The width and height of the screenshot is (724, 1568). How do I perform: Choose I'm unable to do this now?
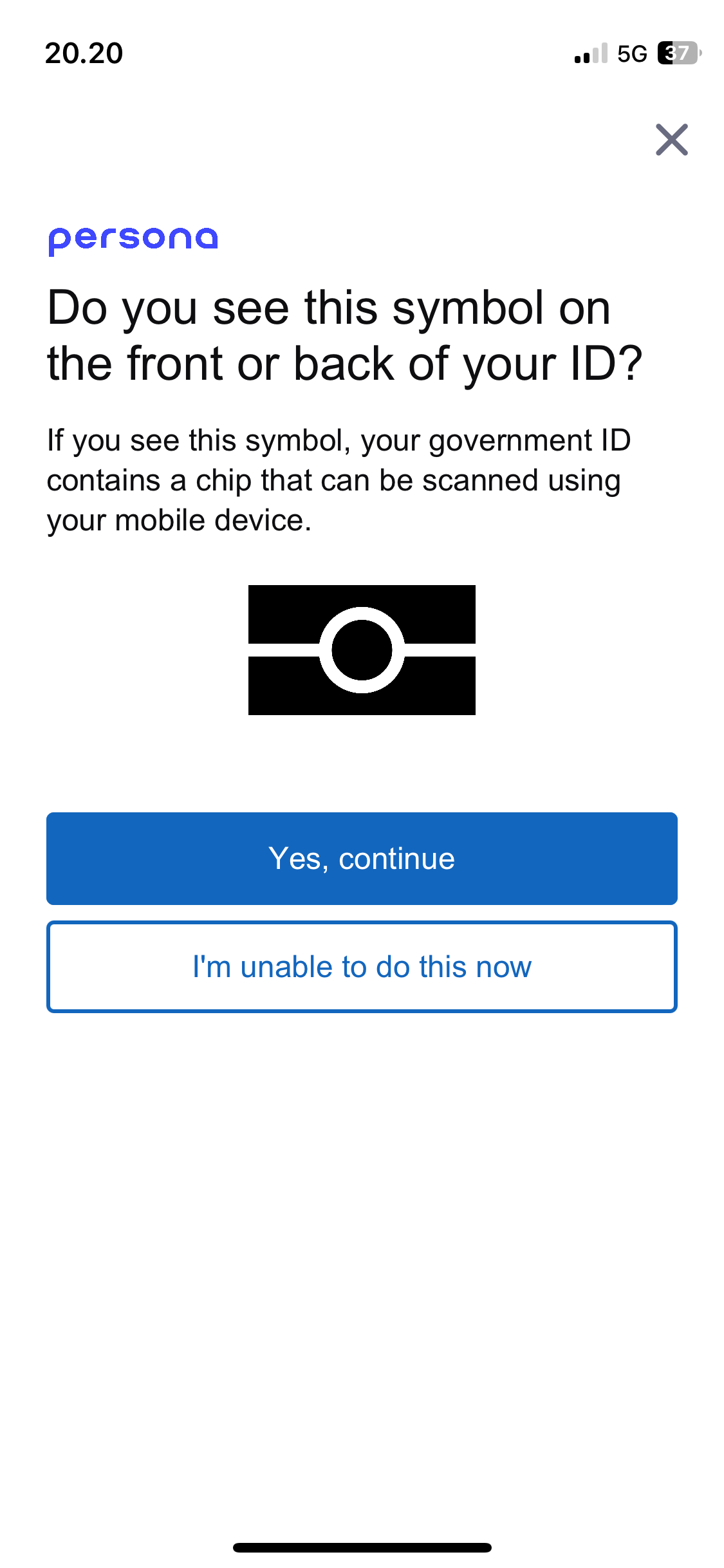pyautogui.click(x=362, y=966)
